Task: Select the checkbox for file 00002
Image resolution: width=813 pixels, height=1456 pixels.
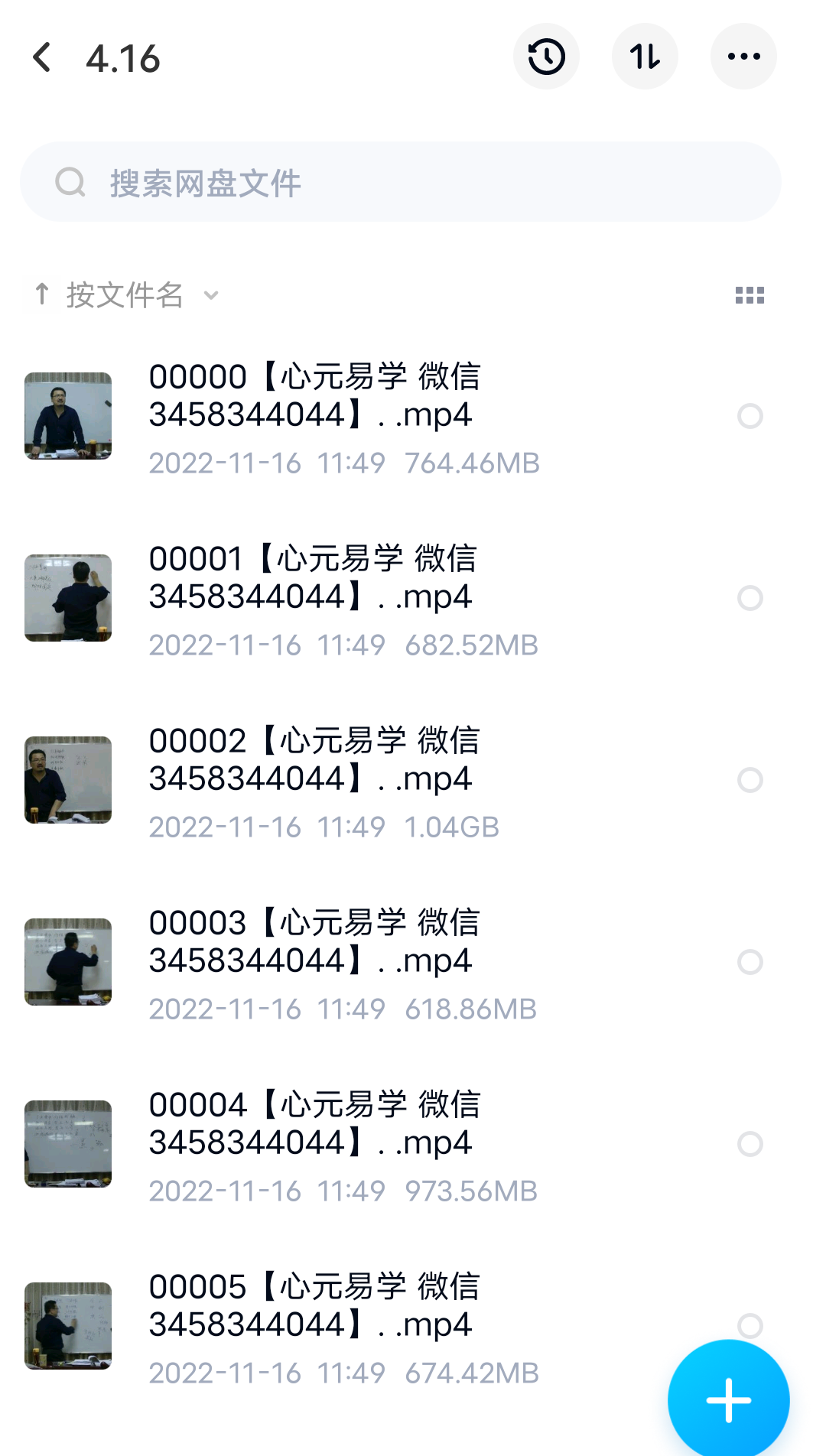Action: click(750, 780)
